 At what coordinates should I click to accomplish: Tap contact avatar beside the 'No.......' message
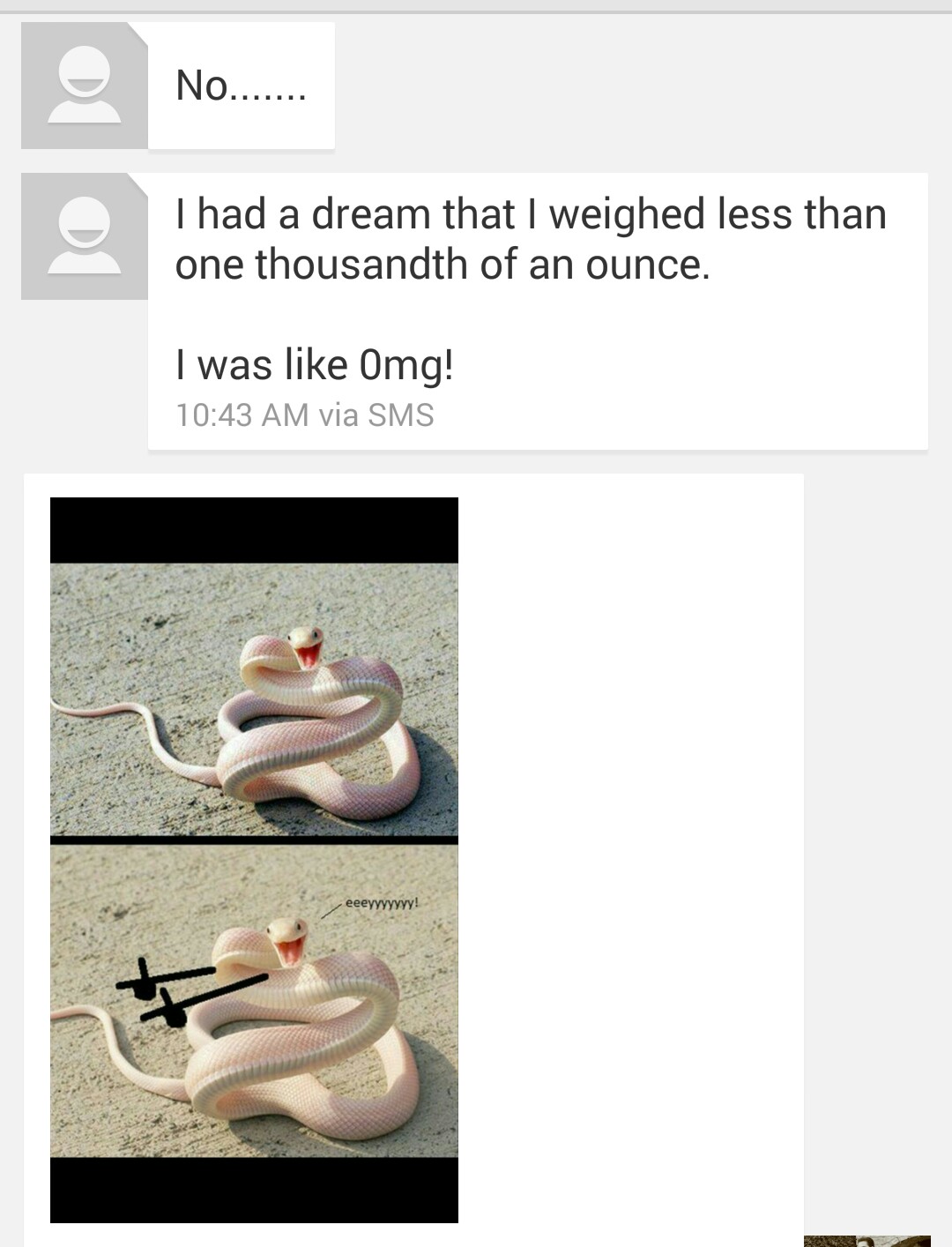84,86
